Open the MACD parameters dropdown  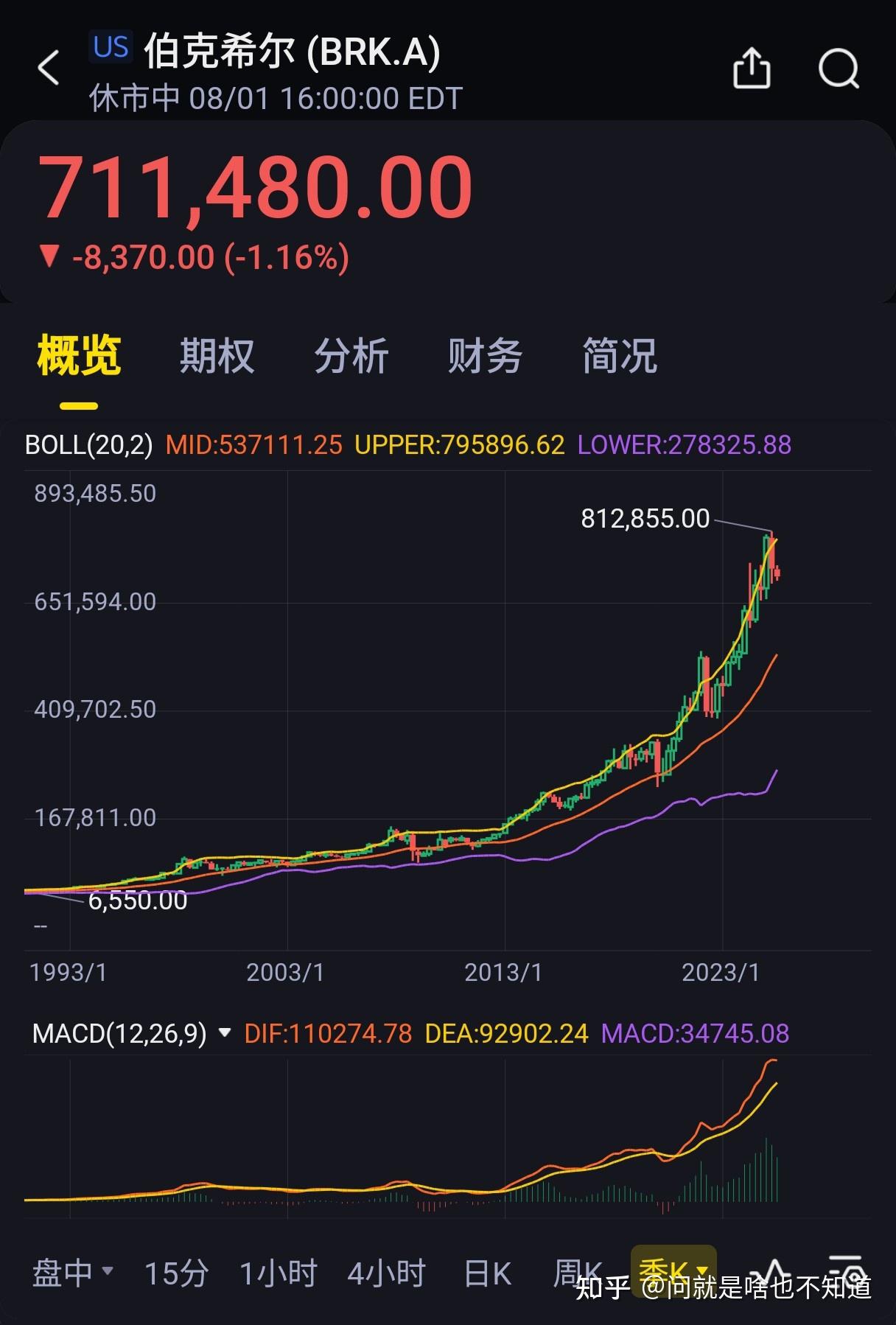coord(226,1034)
